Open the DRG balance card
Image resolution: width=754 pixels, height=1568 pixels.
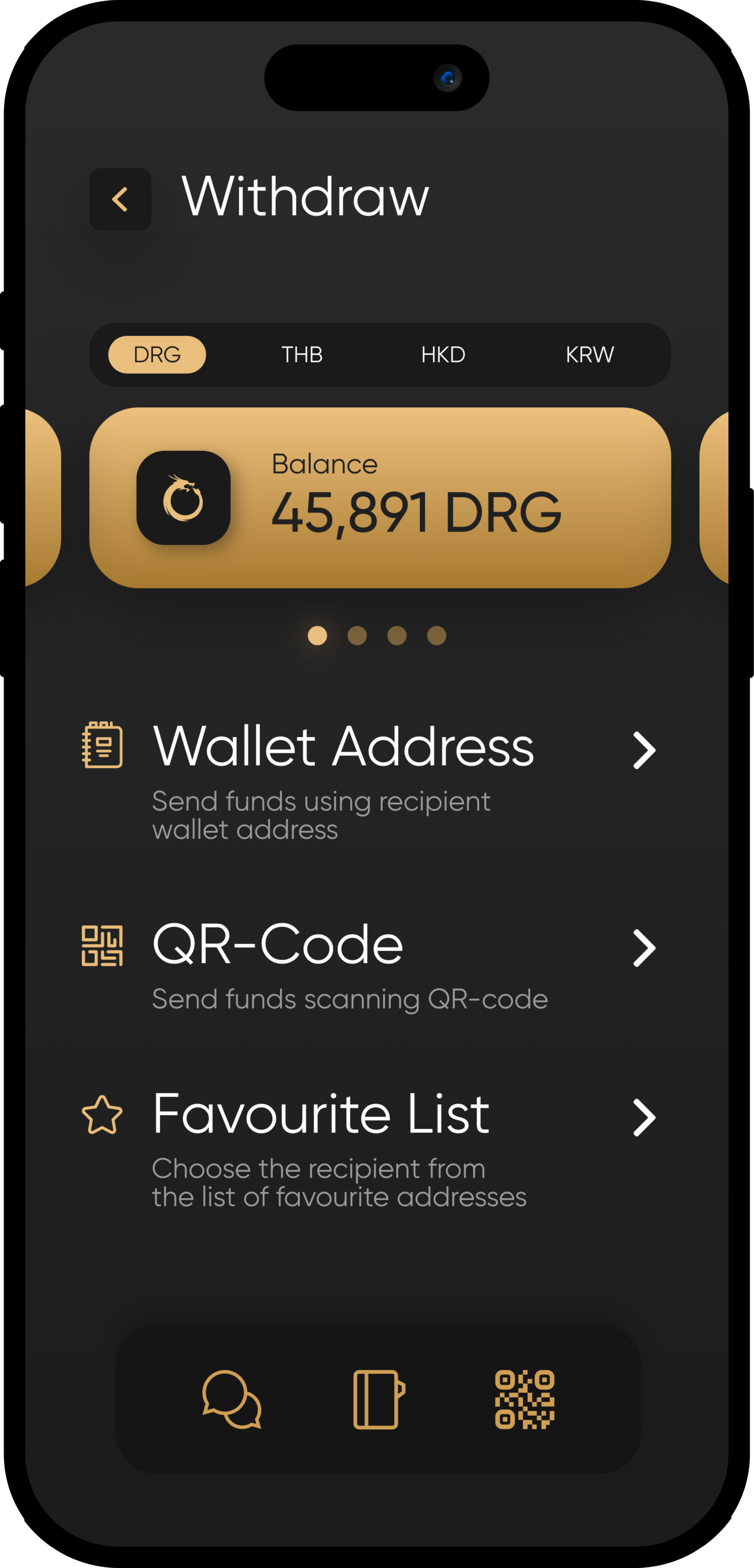point(380,498)
